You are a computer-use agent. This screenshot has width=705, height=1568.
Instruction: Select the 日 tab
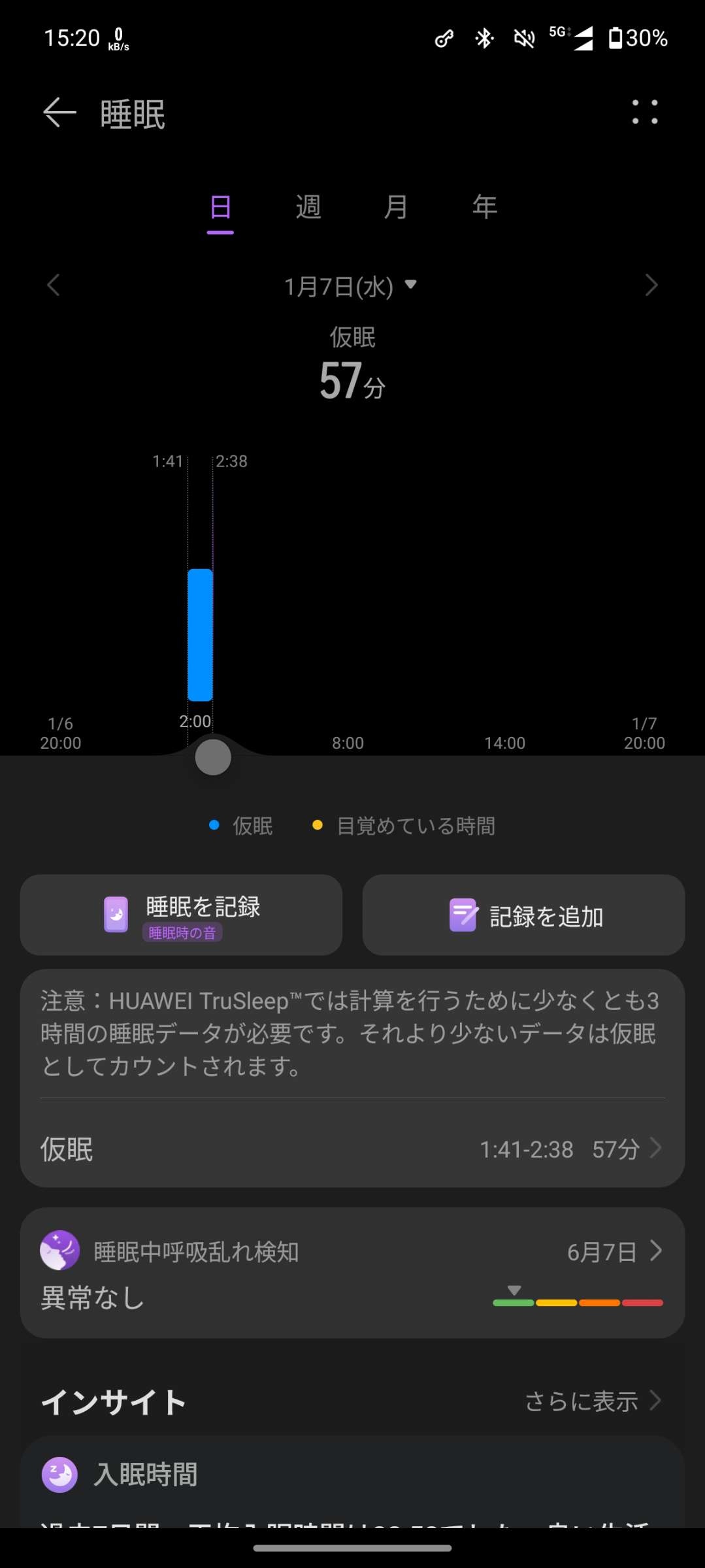pyautogui.click(x=220, y=208)
